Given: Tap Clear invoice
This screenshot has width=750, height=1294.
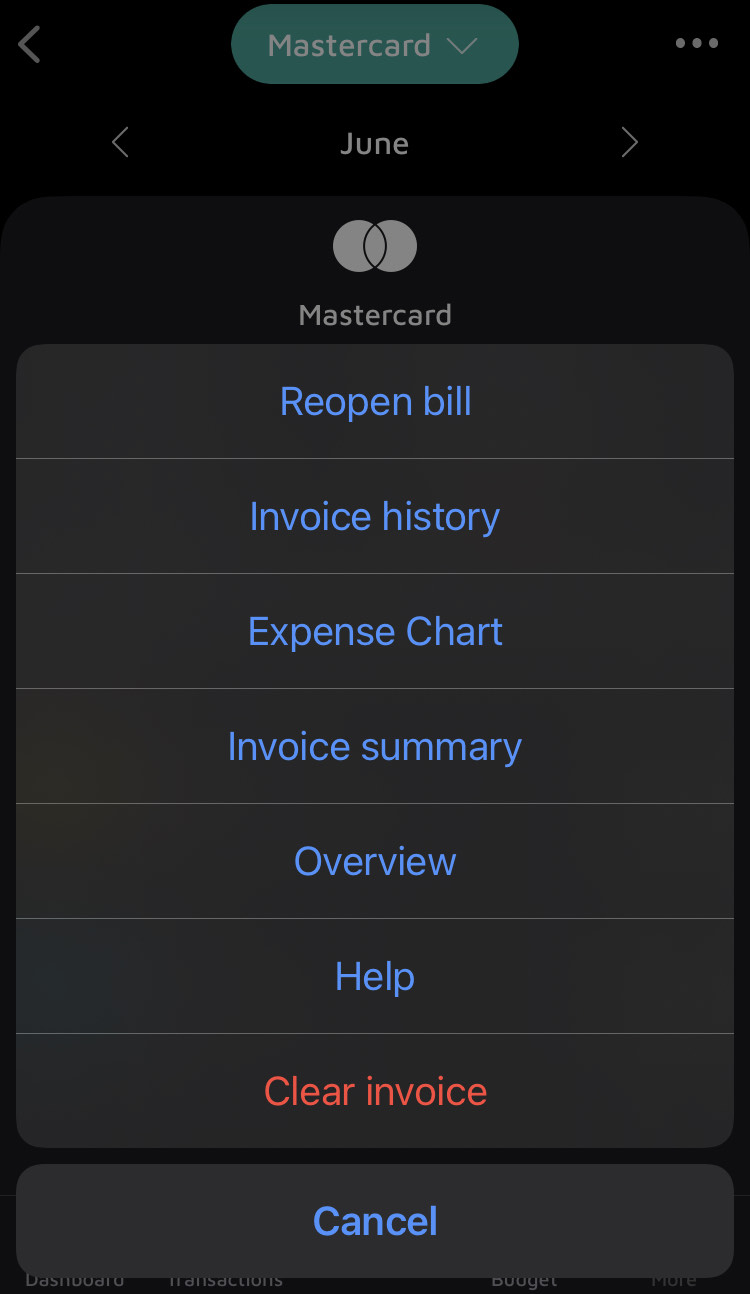Looking at the screenshot, I should pos(375,1092).
